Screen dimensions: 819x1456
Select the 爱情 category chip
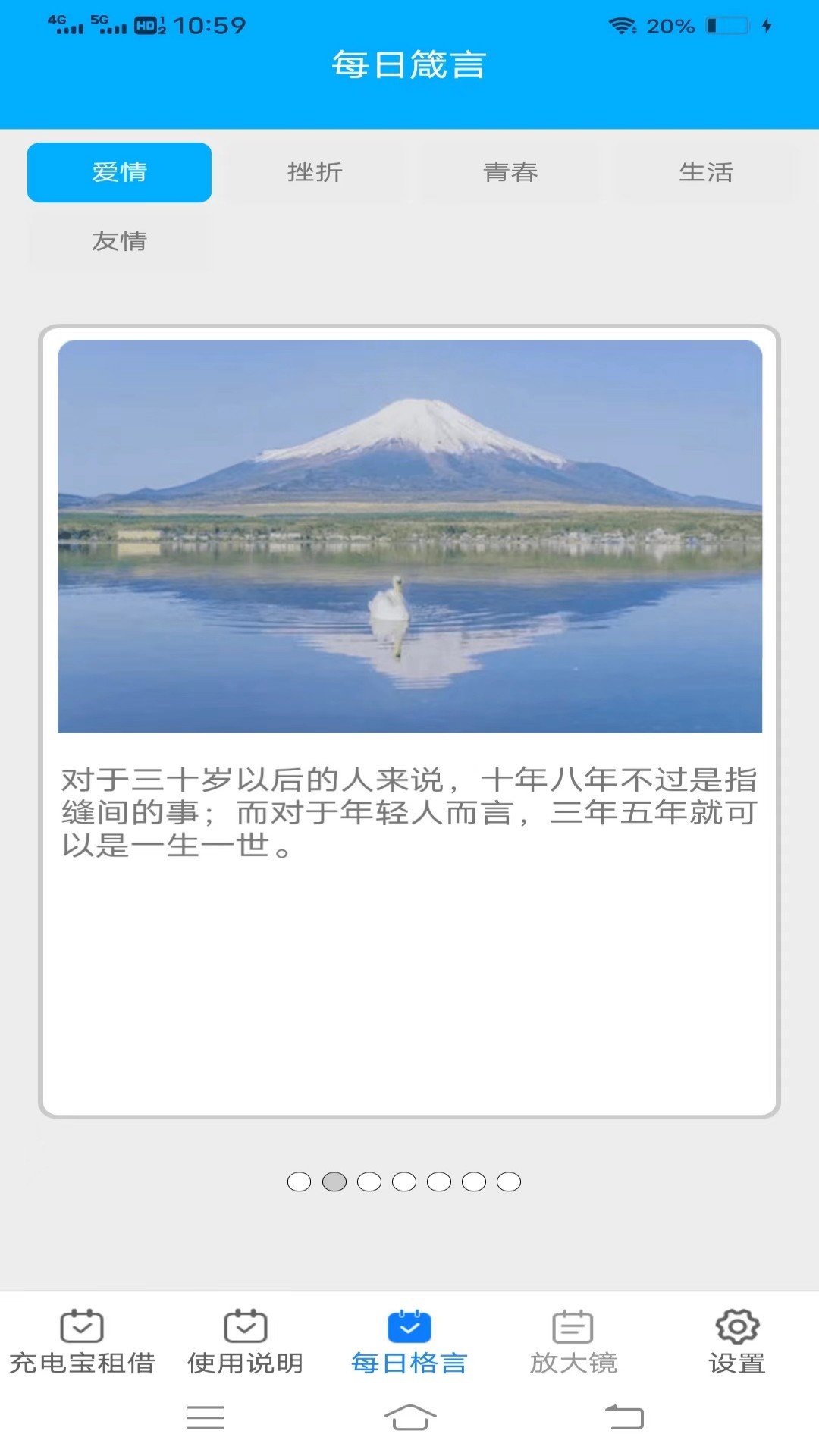tap(119, 172)
